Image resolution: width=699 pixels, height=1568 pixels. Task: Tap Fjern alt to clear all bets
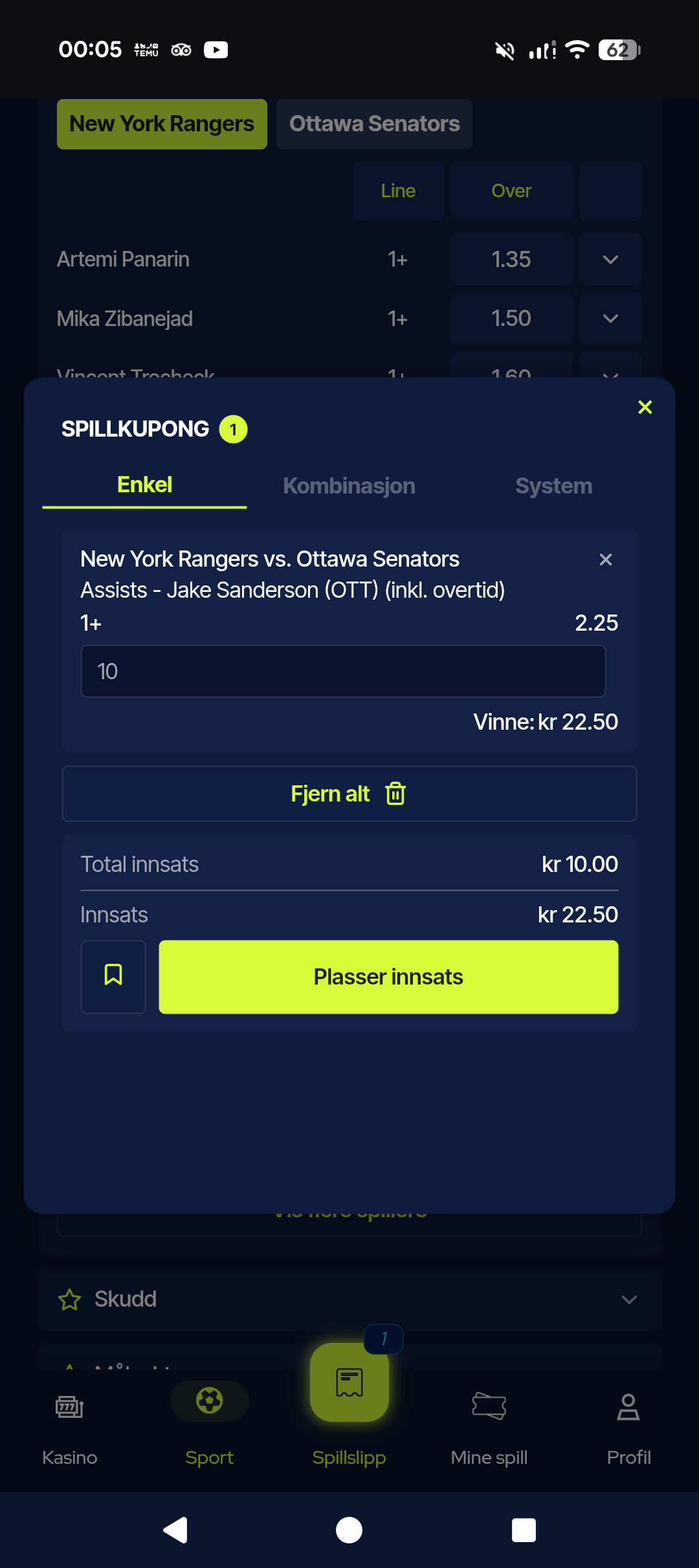tap(349, 794)
